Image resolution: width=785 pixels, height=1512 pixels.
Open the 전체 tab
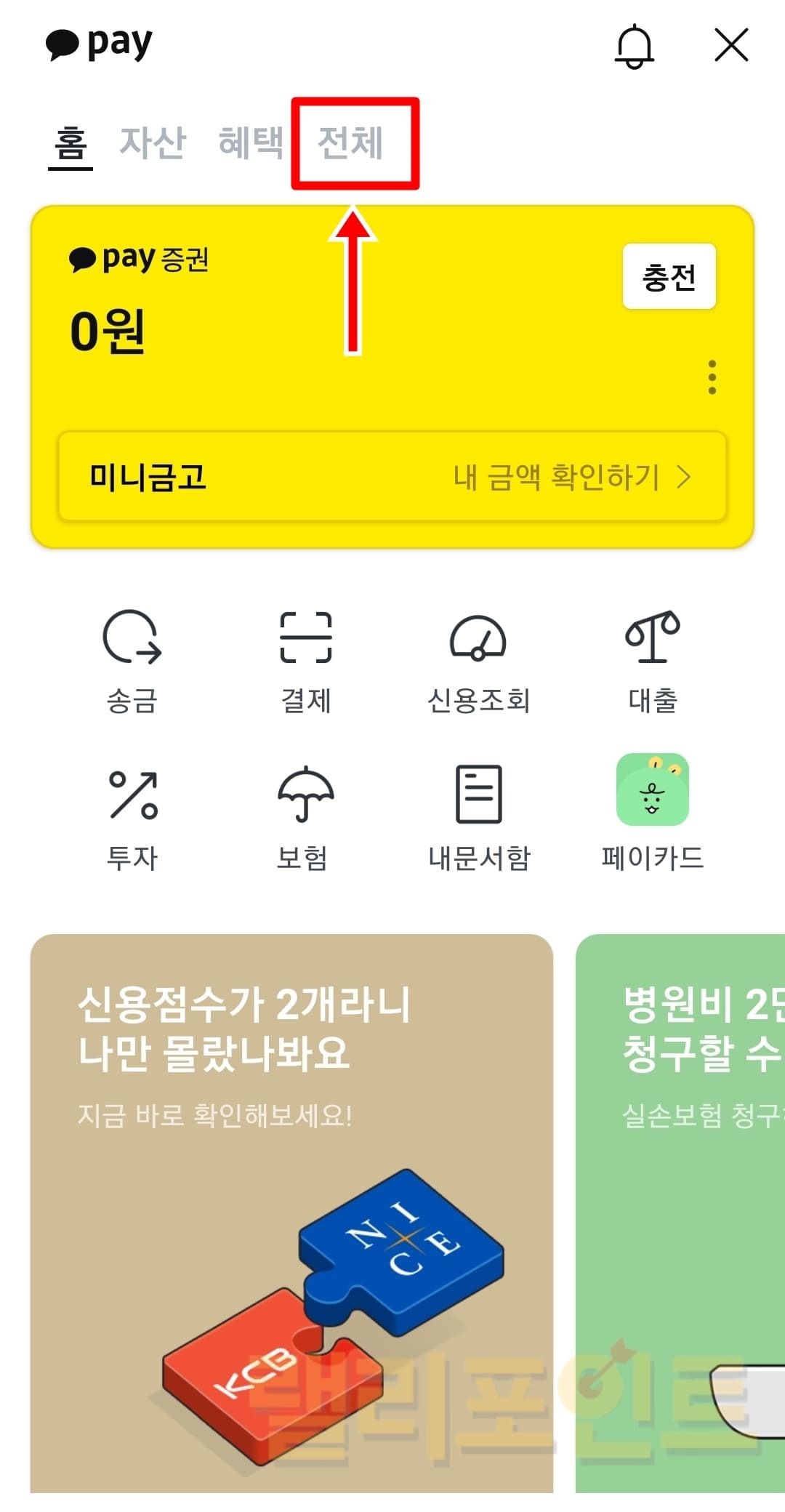352,142
